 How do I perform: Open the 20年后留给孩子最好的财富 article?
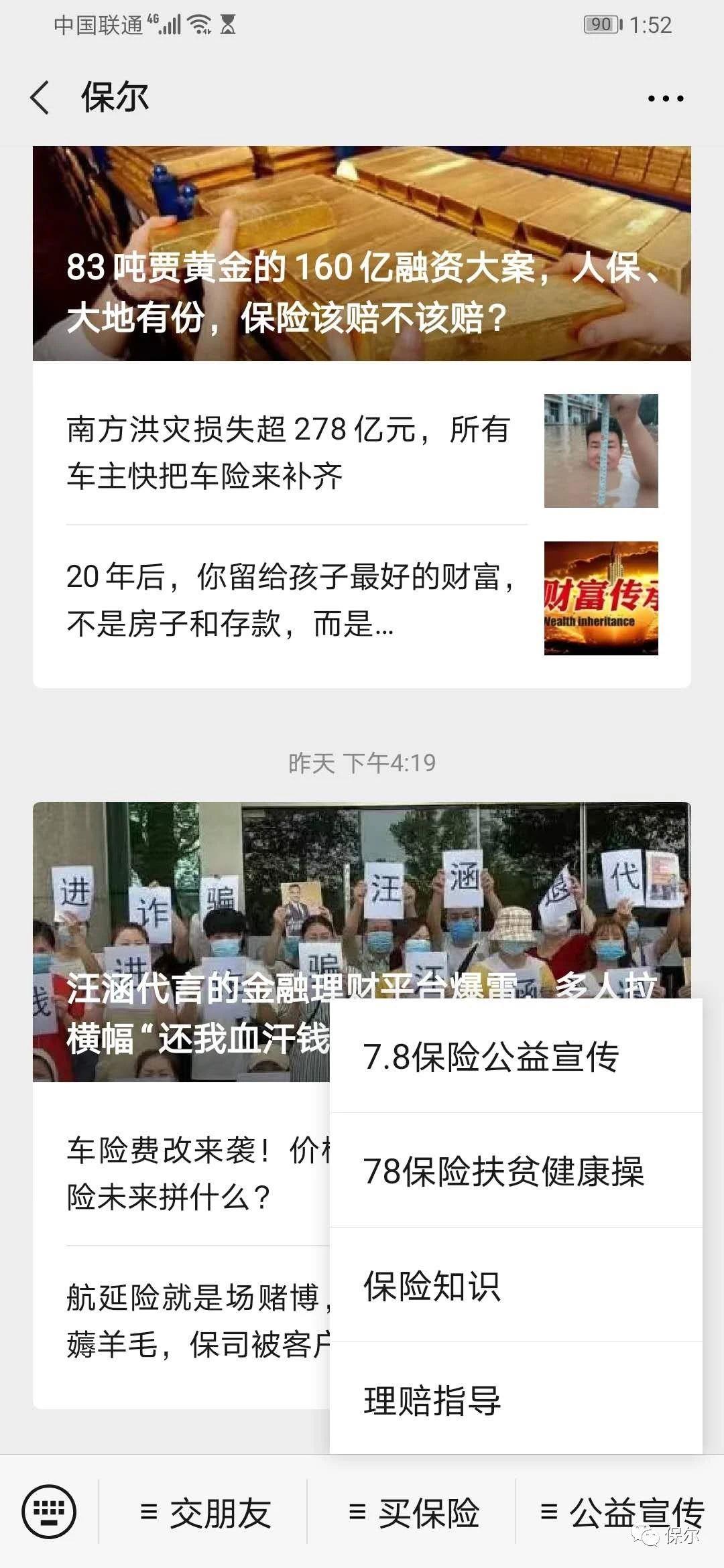pyautogui.click(x=288, y=600)
